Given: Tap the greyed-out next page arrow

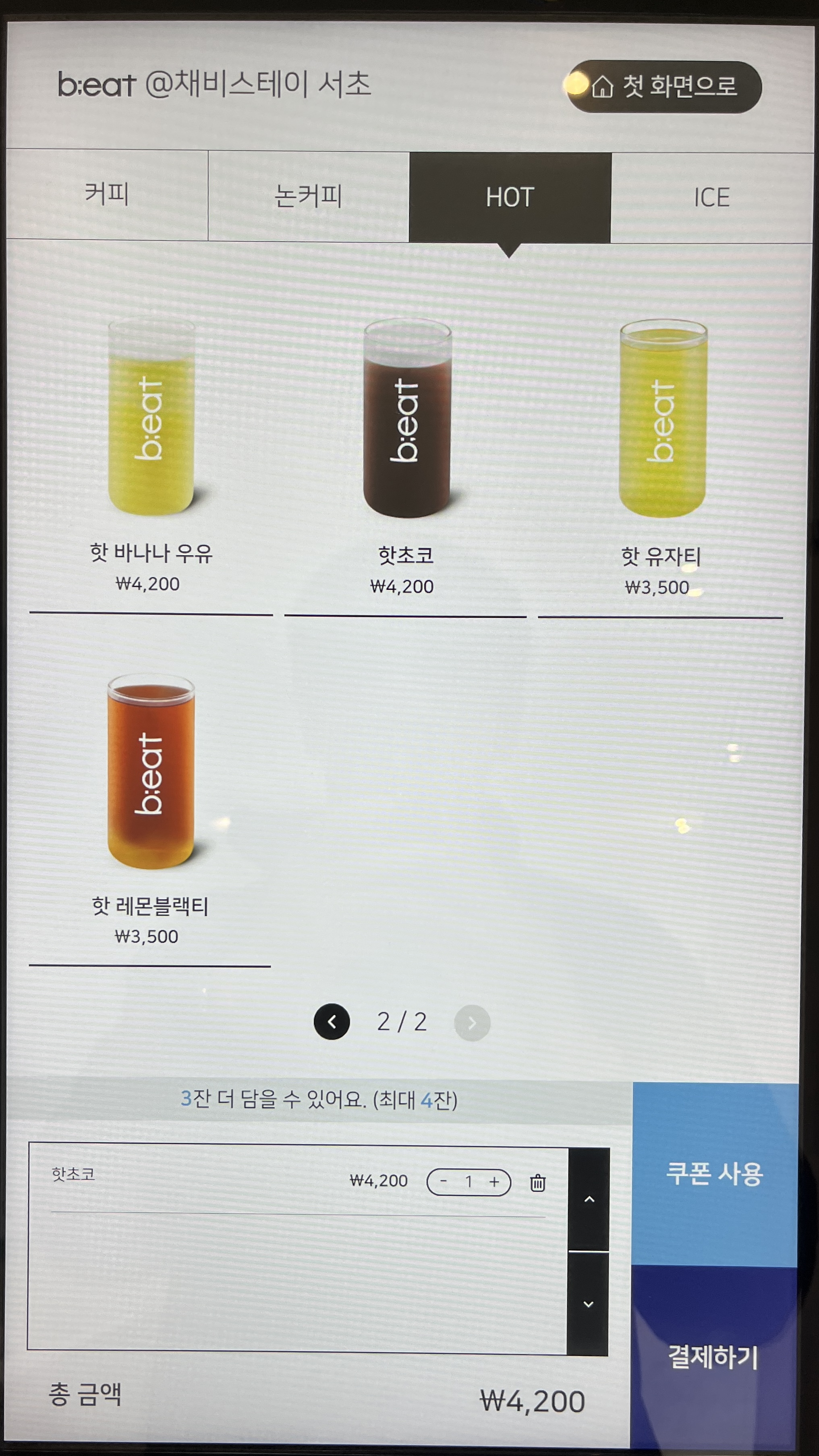Looking at the screenshot, I should point(472,1023).
